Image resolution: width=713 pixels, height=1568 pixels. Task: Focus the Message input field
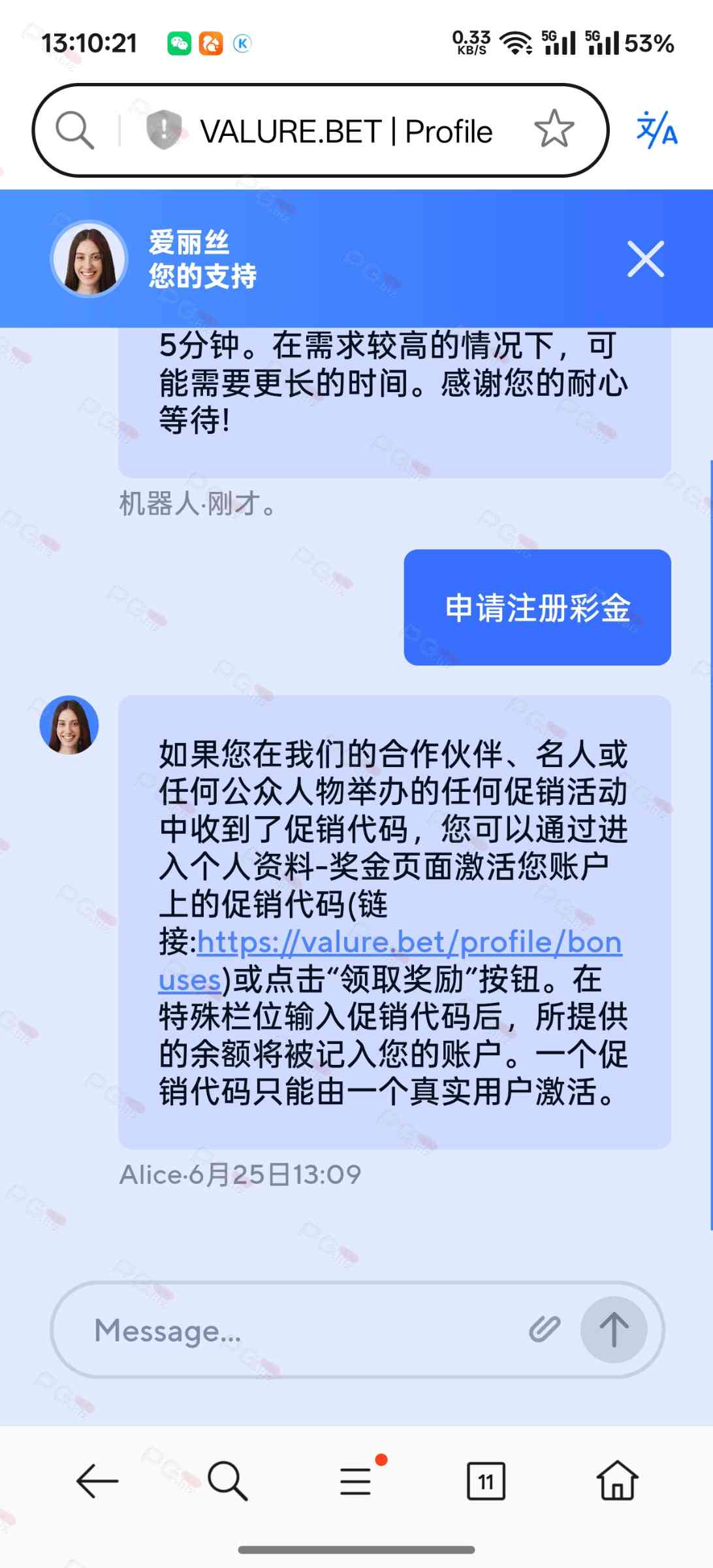pyautogui.click(x=300, y=1330)
